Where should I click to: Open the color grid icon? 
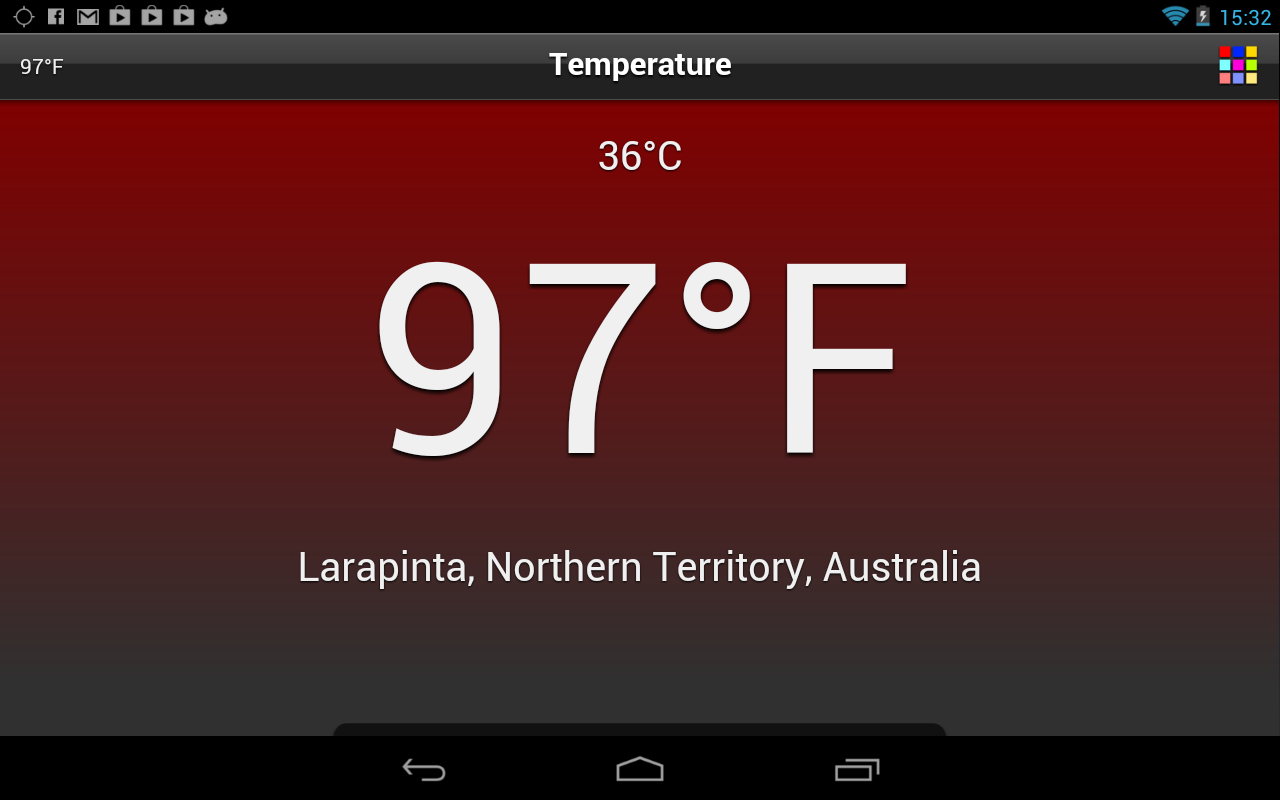(x=1237, y=65)
